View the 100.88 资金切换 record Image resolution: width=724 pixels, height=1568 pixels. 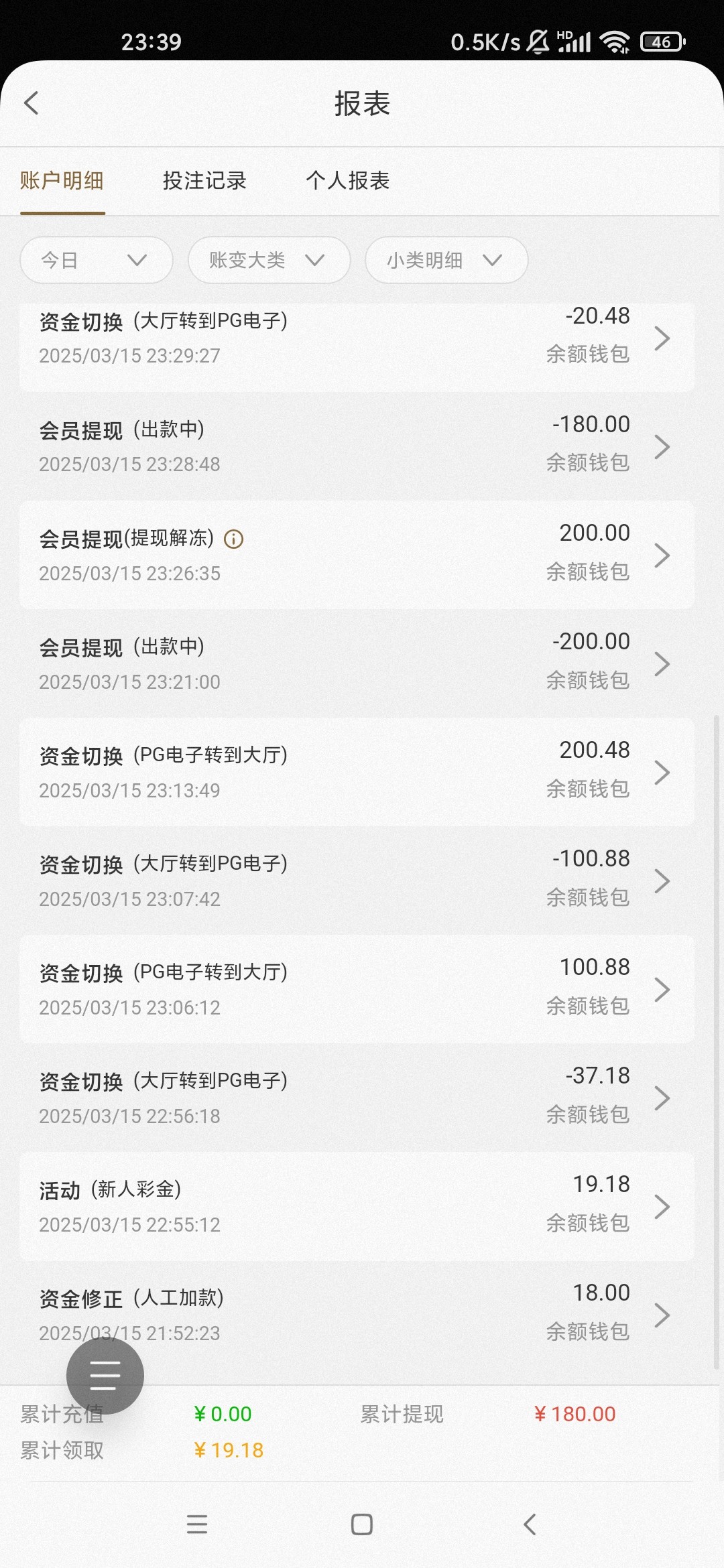[355, 989]
